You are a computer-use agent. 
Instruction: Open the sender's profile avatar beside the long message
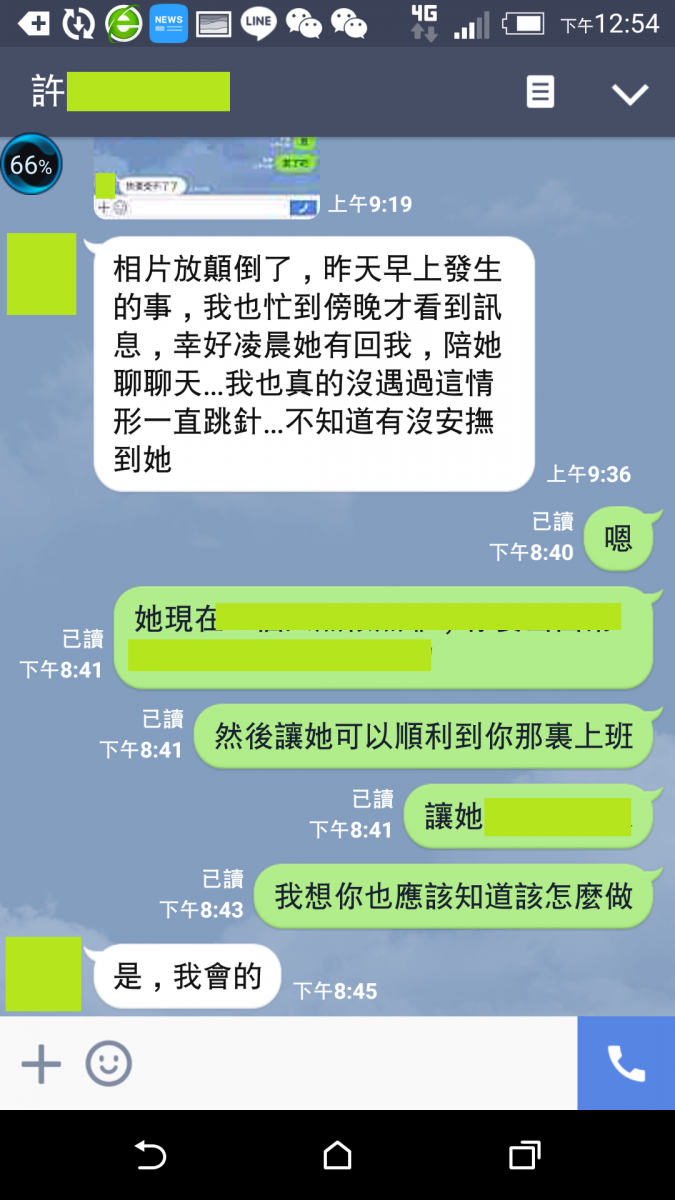[x=42, y=274]
